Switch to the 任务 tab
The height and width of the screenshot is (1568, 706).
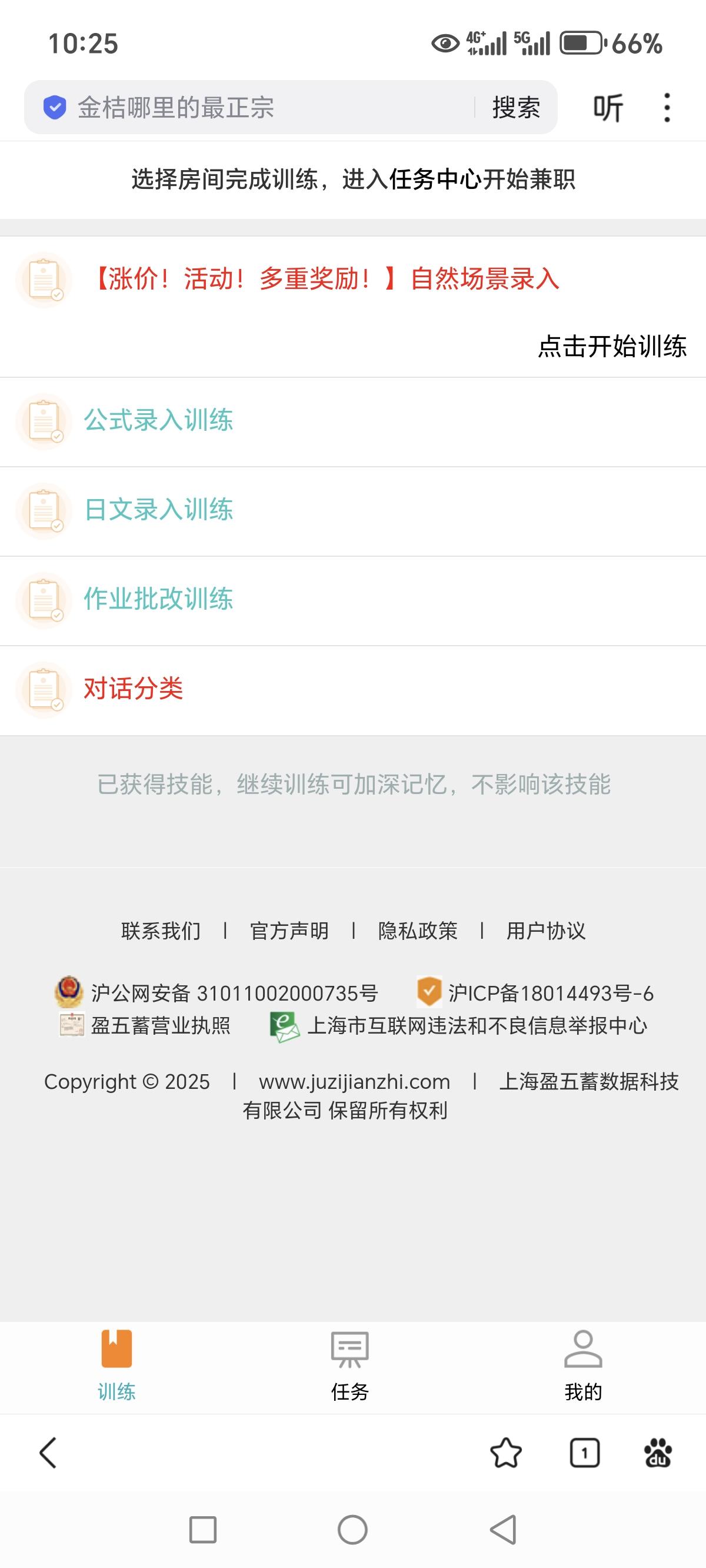[x=349, y=1366]
